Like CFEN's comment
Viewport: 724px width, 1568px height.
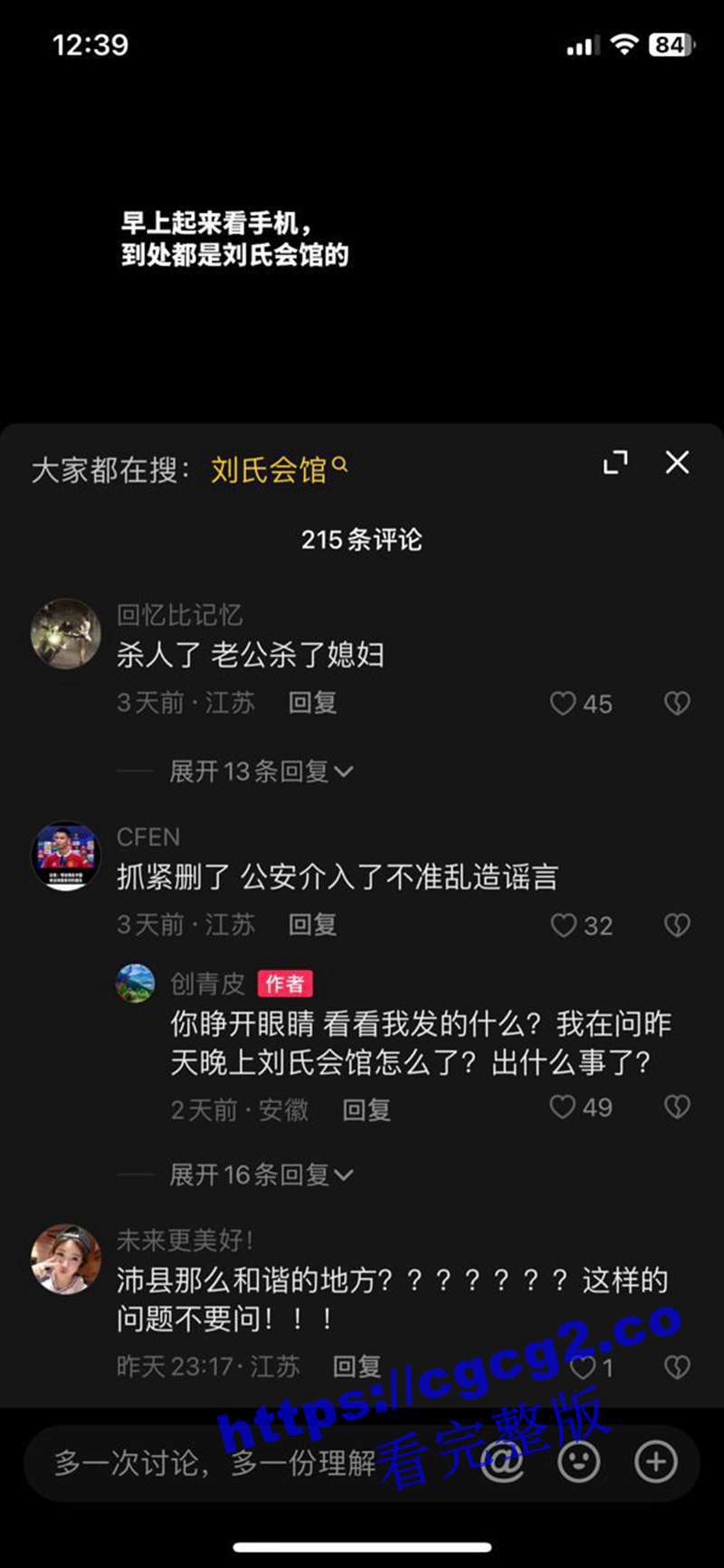(564, 925)
